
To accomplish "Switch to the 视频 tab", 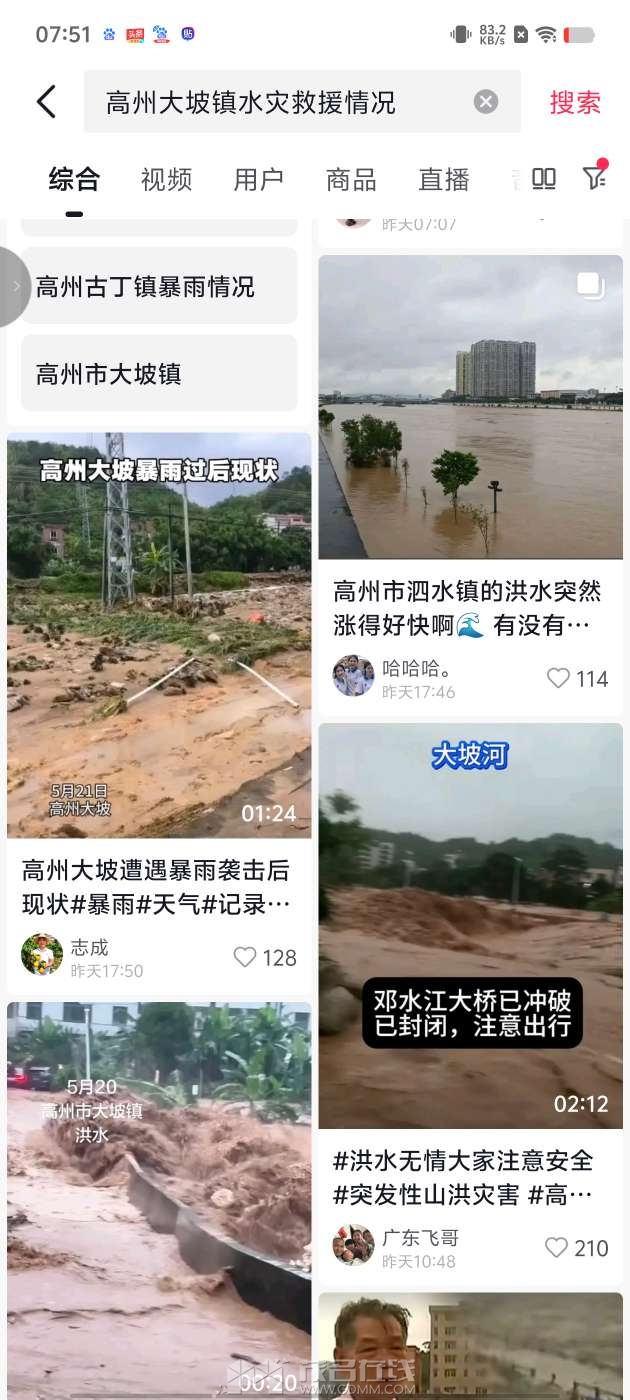I will coord(166,180).
